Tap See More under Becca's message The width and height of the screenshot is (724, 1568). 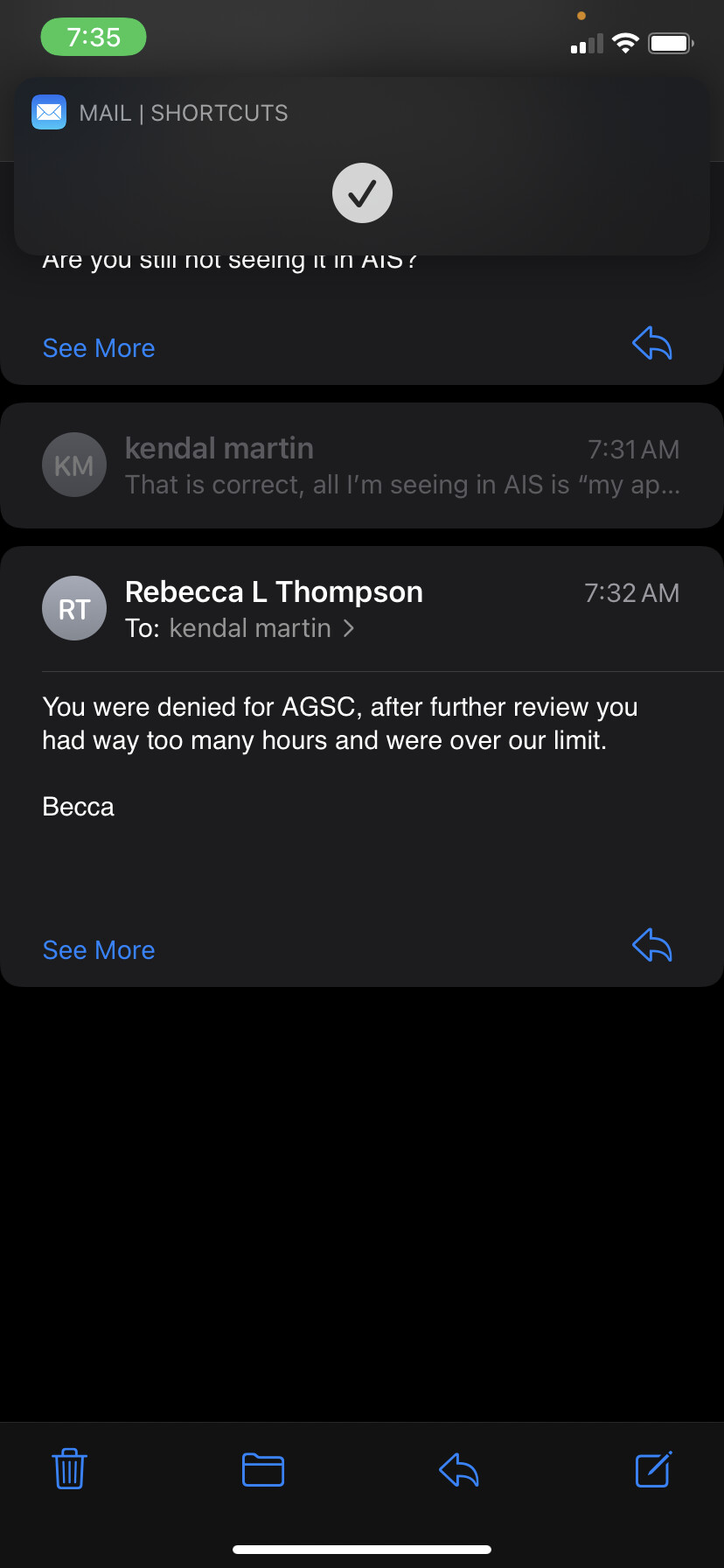pyautogui.click(x=99, y=950)
